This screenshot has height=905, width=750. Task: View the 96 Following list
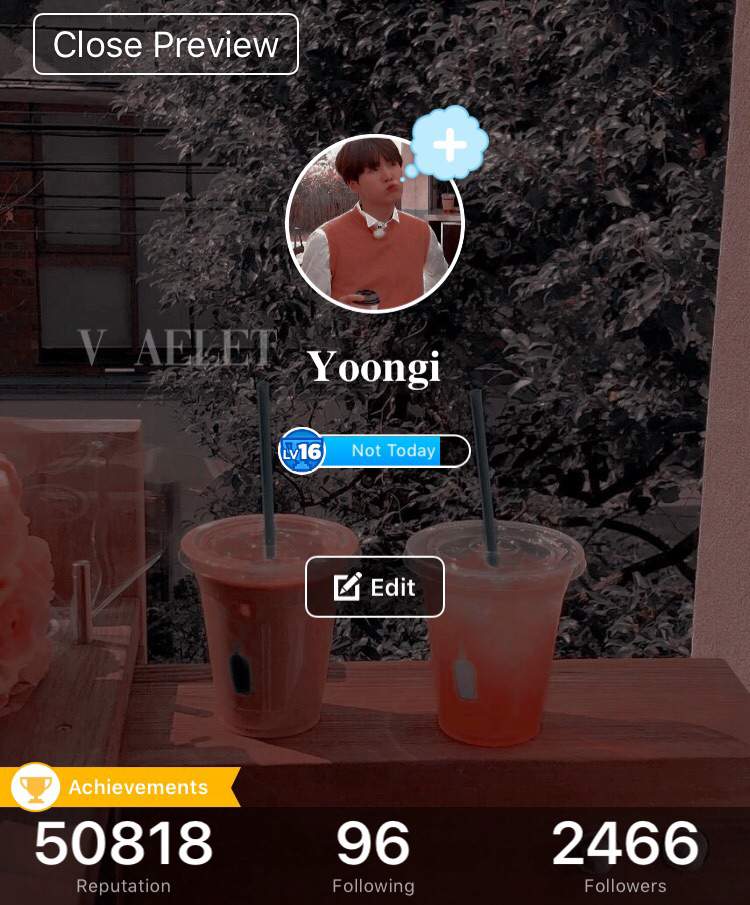tap(373, 856)
